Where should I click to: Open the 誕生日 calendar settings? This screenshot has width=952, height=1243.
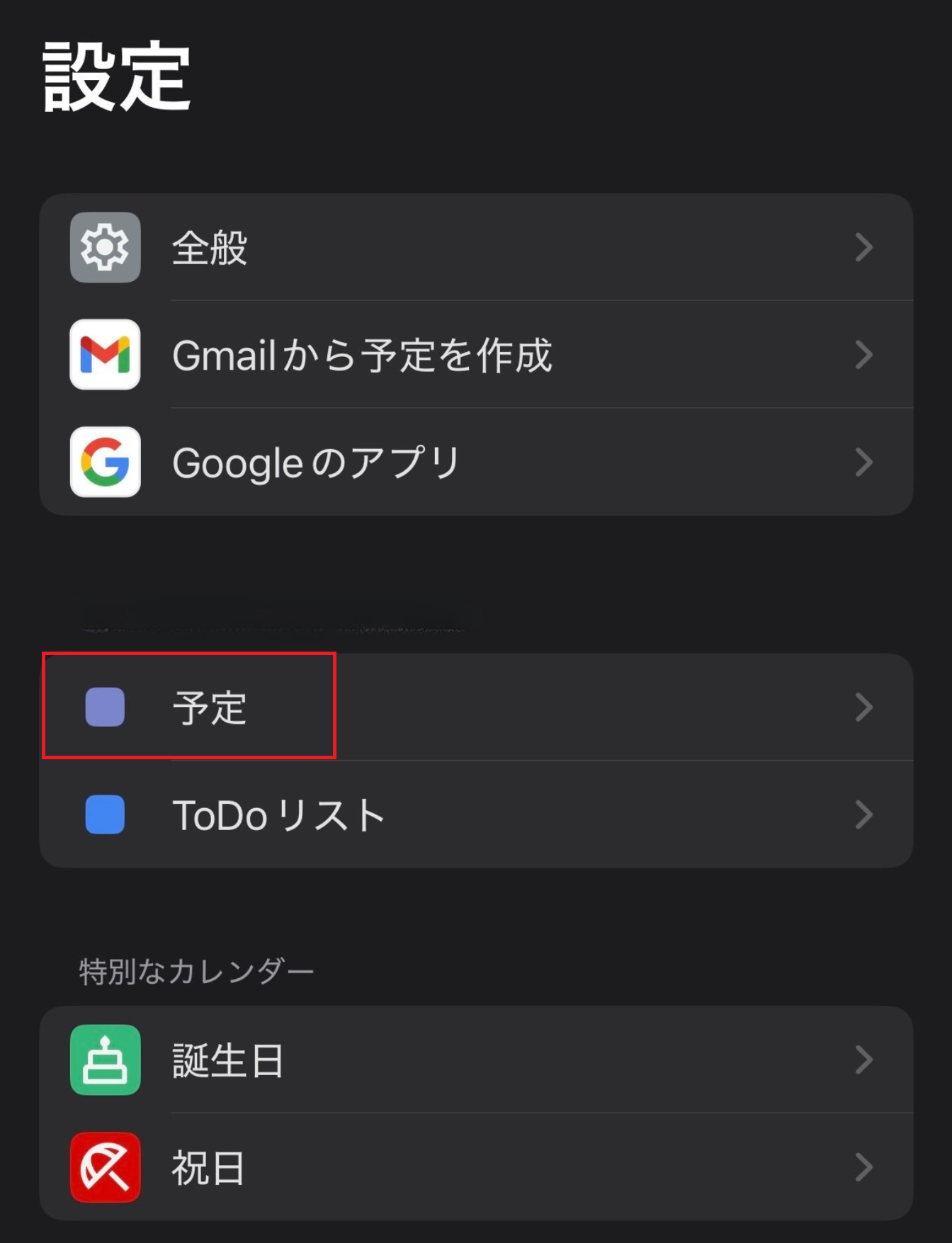(x=475, y=1060)
